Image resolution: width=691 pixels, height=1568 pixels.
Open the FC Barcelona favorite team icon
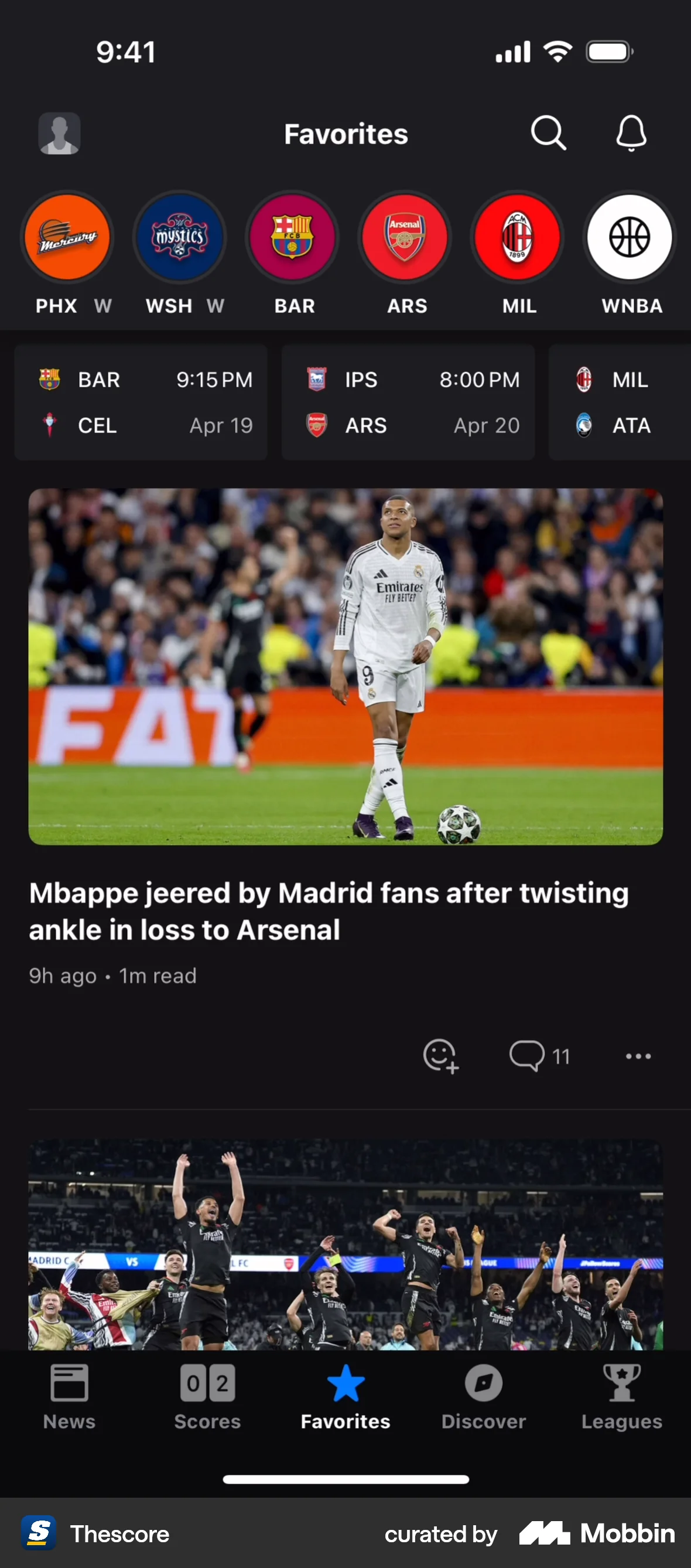pyautogui.click(x=293, y=238)
